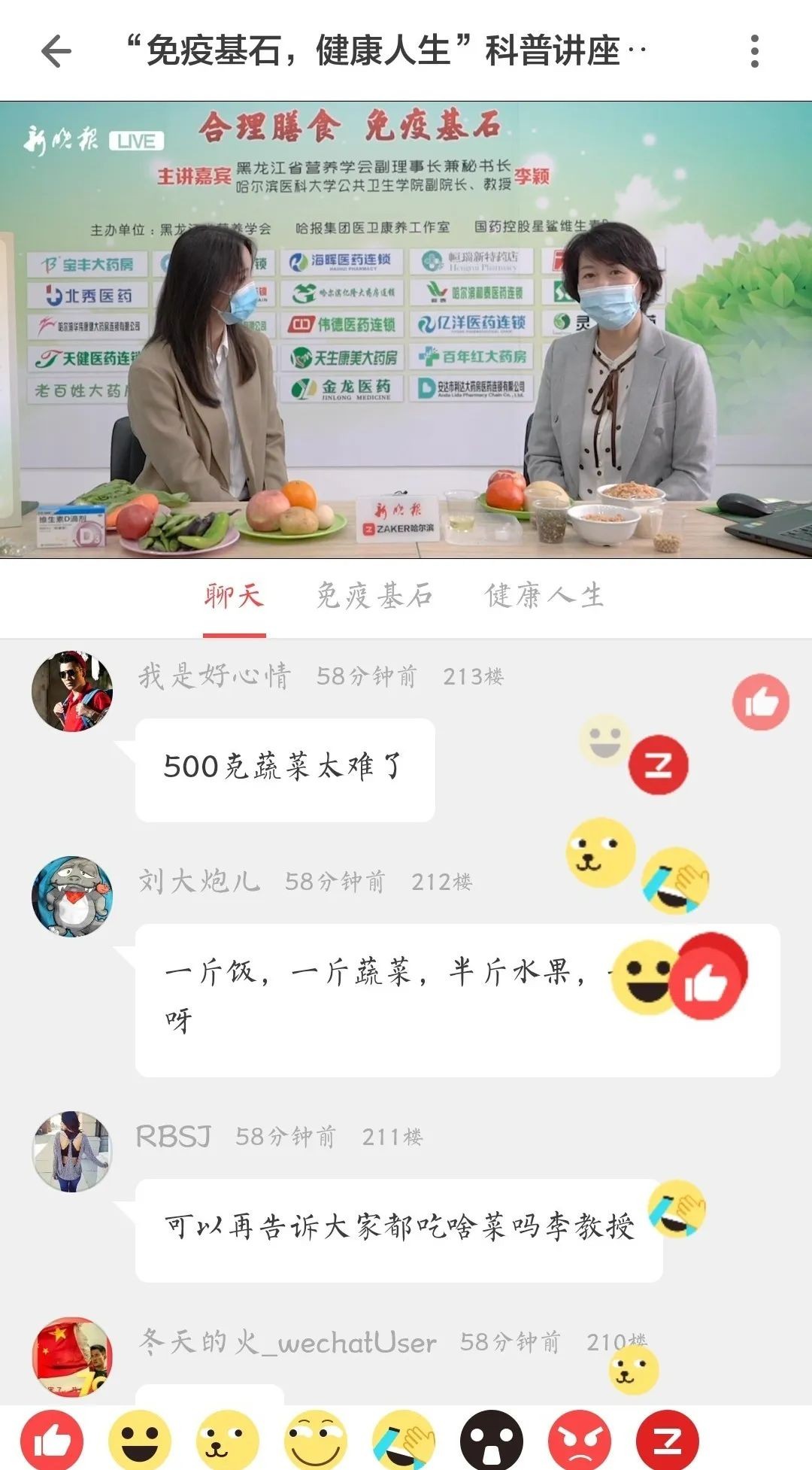Open RBSJ's avatar profile
812x1470 pixels.
72,1151
